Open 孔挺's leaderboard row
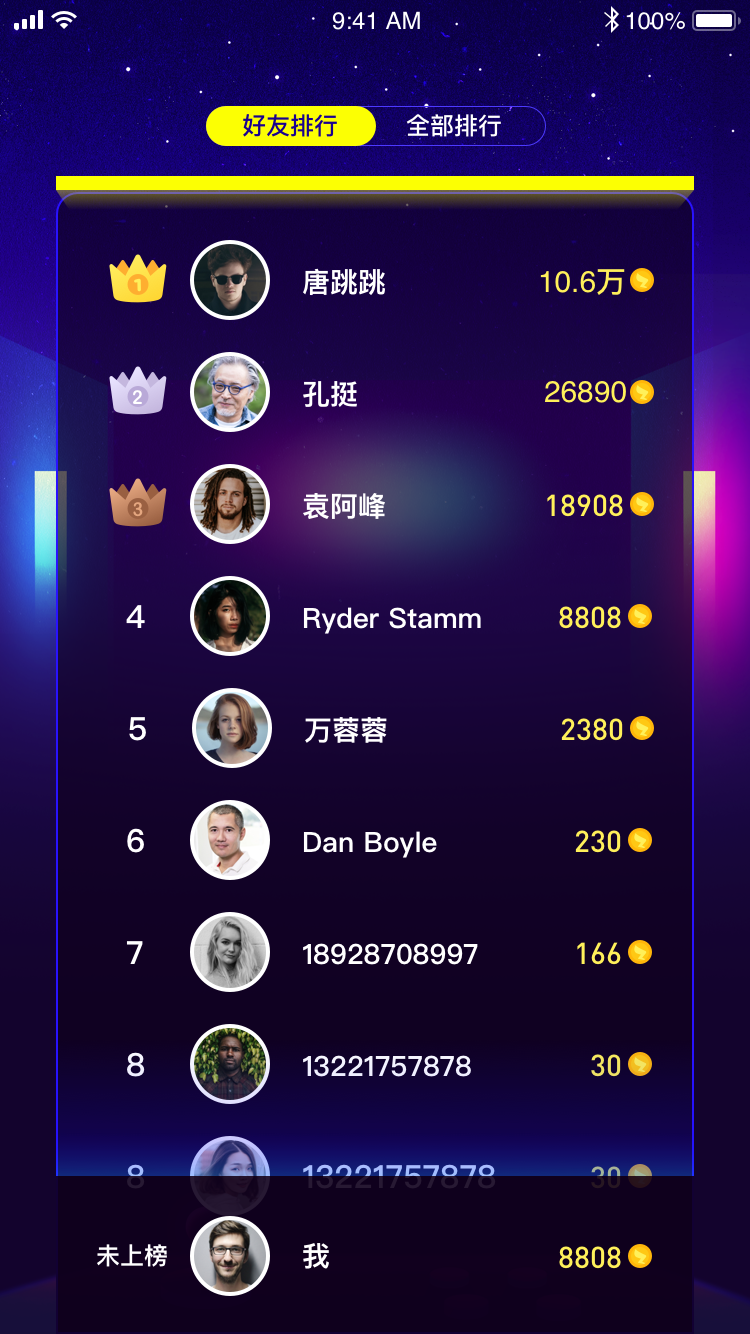 [x=375, y=392]
